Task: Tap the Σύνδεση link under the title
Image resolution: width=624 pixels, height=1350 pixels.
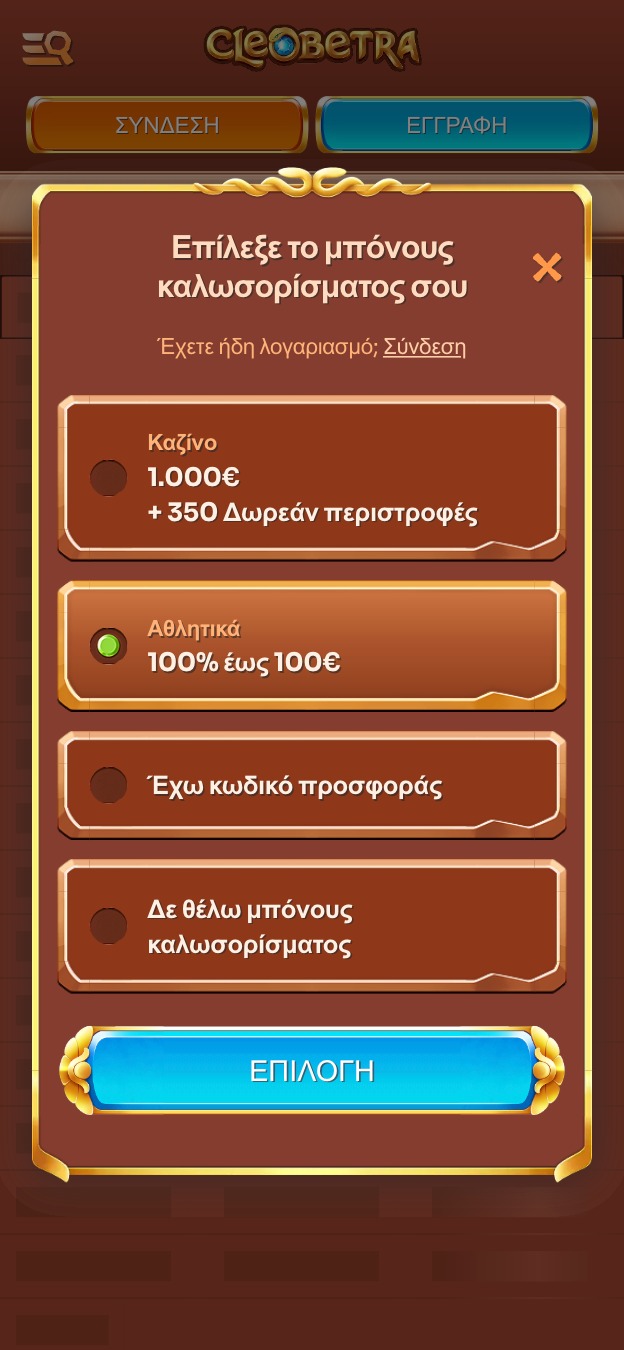Action: pyautogui.click(x=424, y=347)
